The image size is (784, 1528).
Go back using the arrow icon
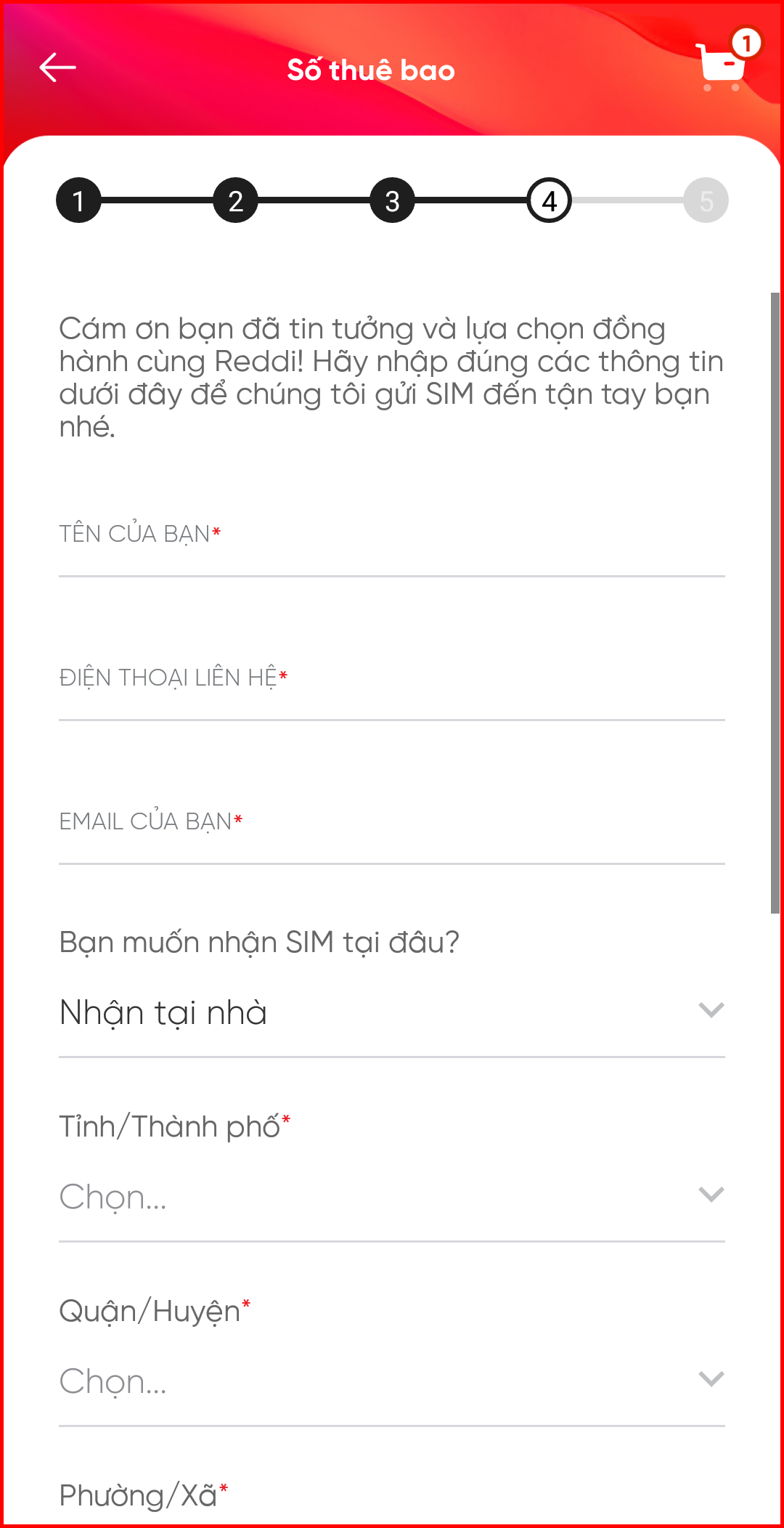(x=57, y=68)
